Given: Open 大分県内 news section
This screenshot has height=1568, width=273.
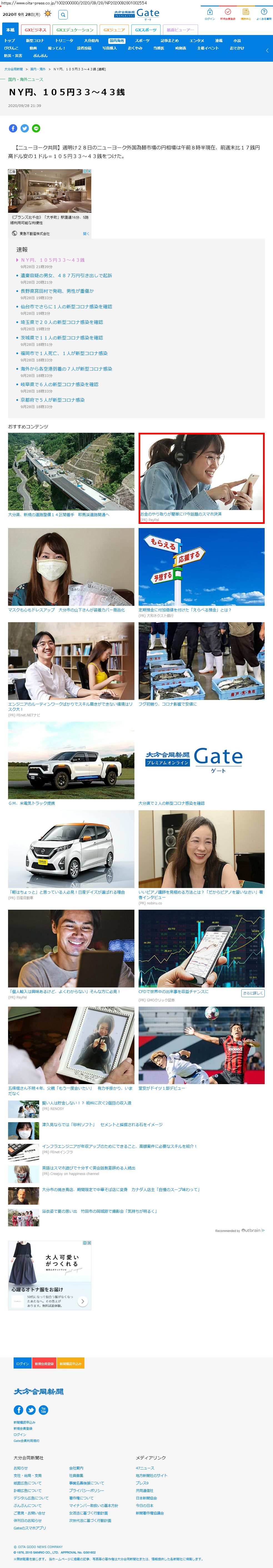Looking at the screenshot, I should 91,41.
